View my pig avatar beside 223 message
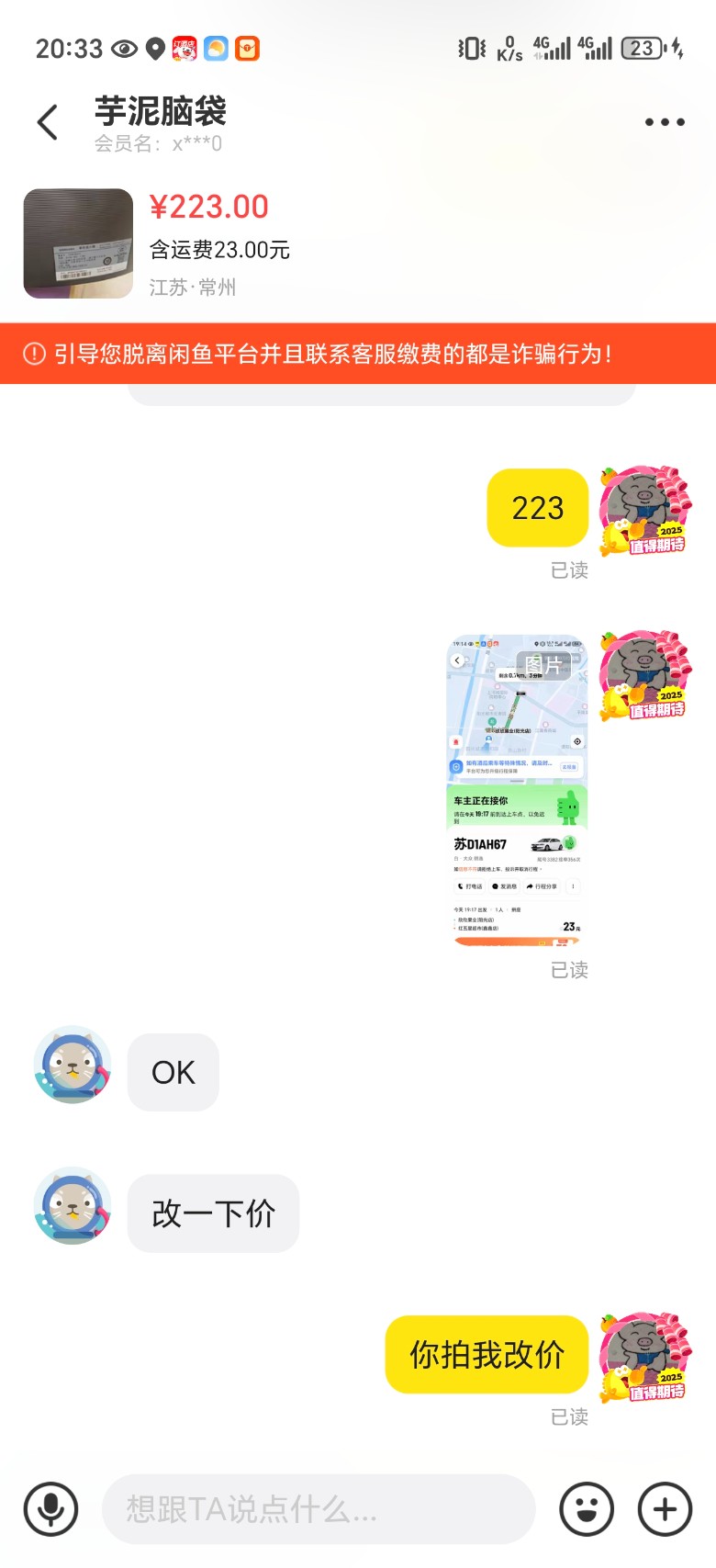The height and width of the screenshot is (1568, 716). pyautogui.click(x=645, y=510)
